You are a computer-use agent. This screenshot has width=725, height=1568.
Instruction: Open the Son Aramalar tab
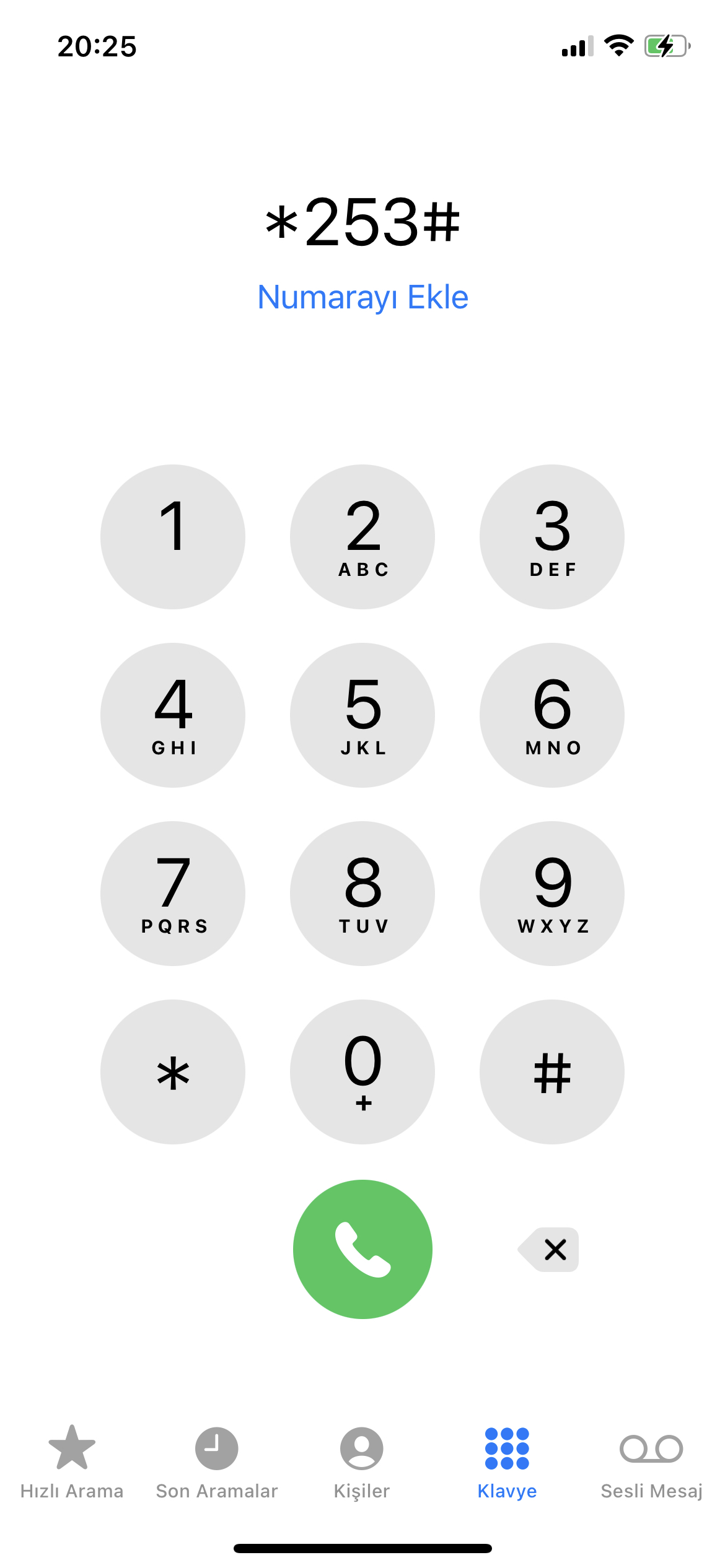pos(217,1463)
